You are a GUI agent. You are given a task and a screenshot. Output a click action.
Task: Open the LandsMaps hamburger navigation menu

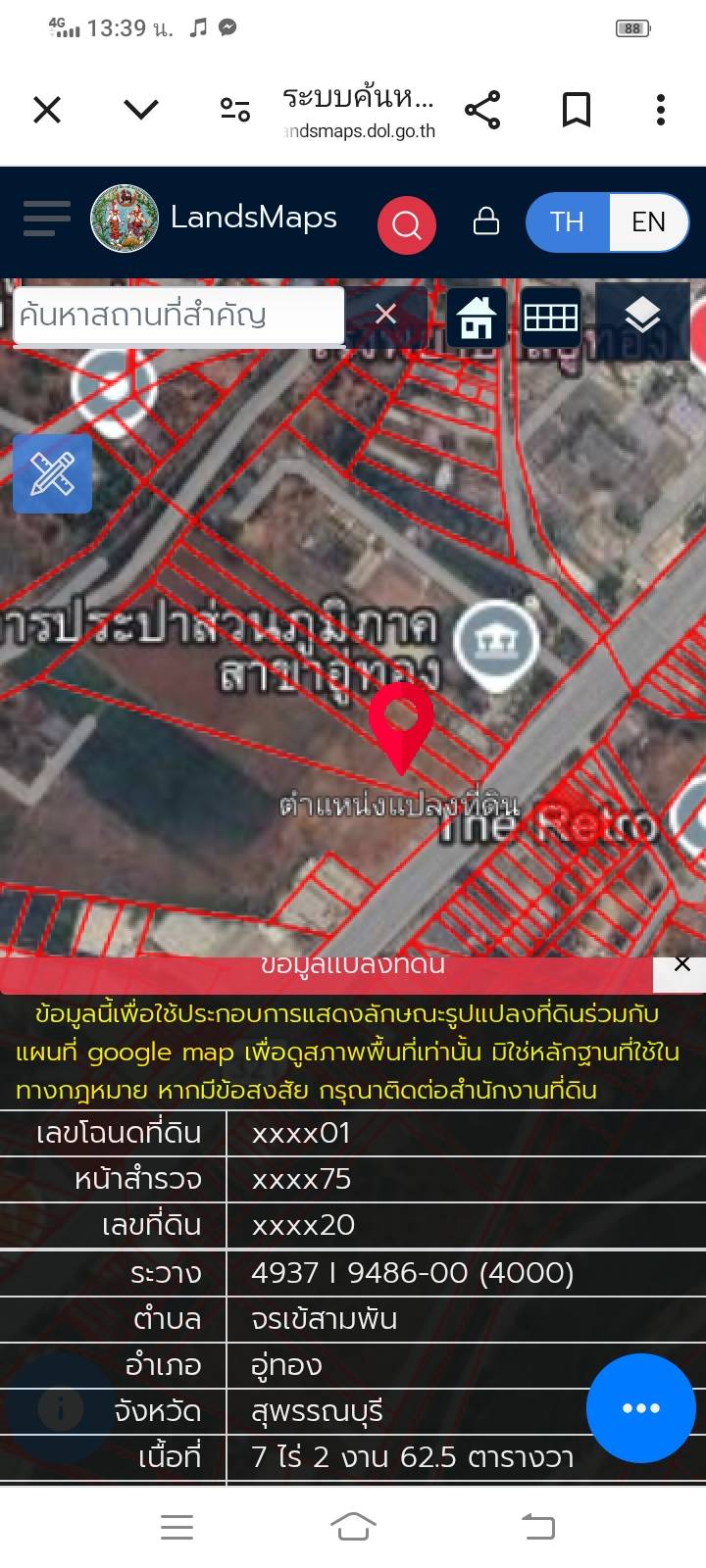pos(45,220)
